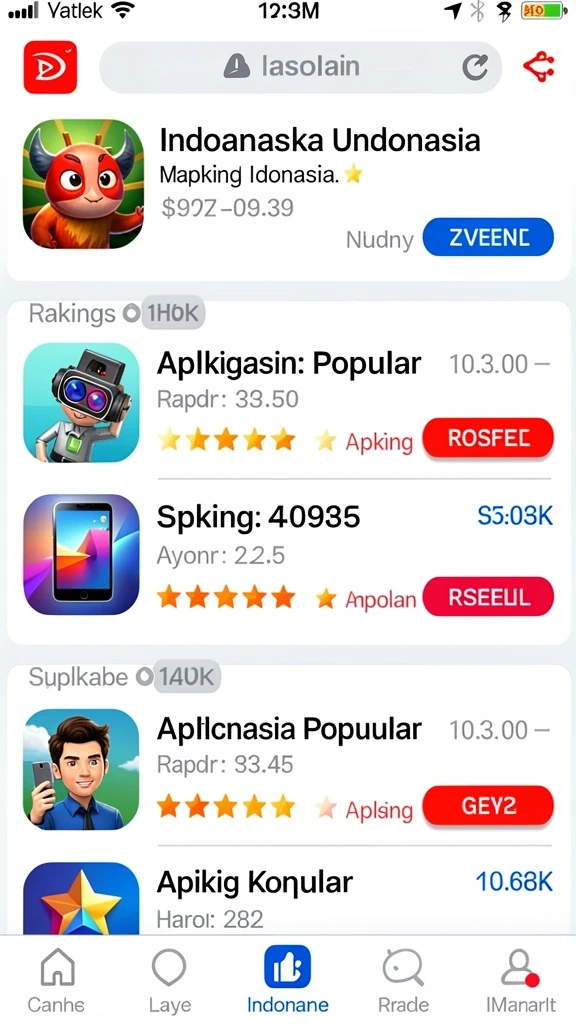The width and height of the screenshot is (576, 1024).
Task: Open the Aplkigasin: Popular app row
Action: (x=288, y=403)
